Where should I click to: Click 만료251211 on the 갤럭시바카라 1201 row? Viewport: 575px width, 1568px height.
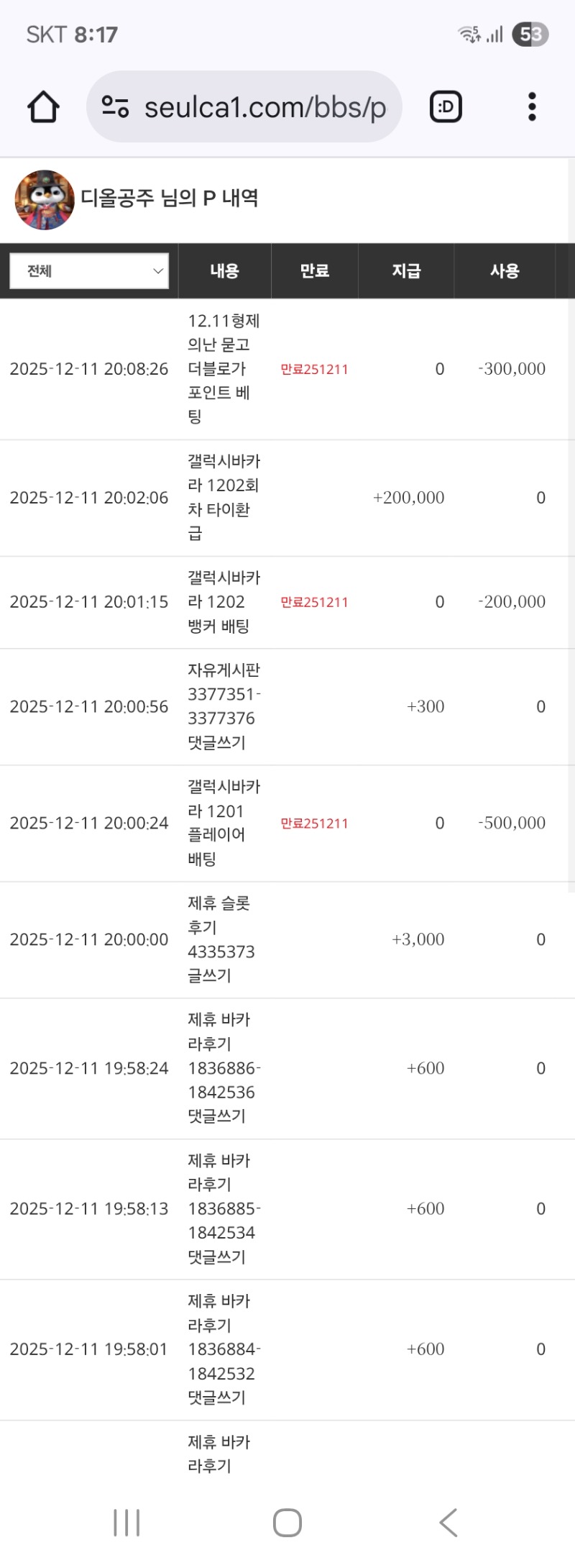(314, 823)
